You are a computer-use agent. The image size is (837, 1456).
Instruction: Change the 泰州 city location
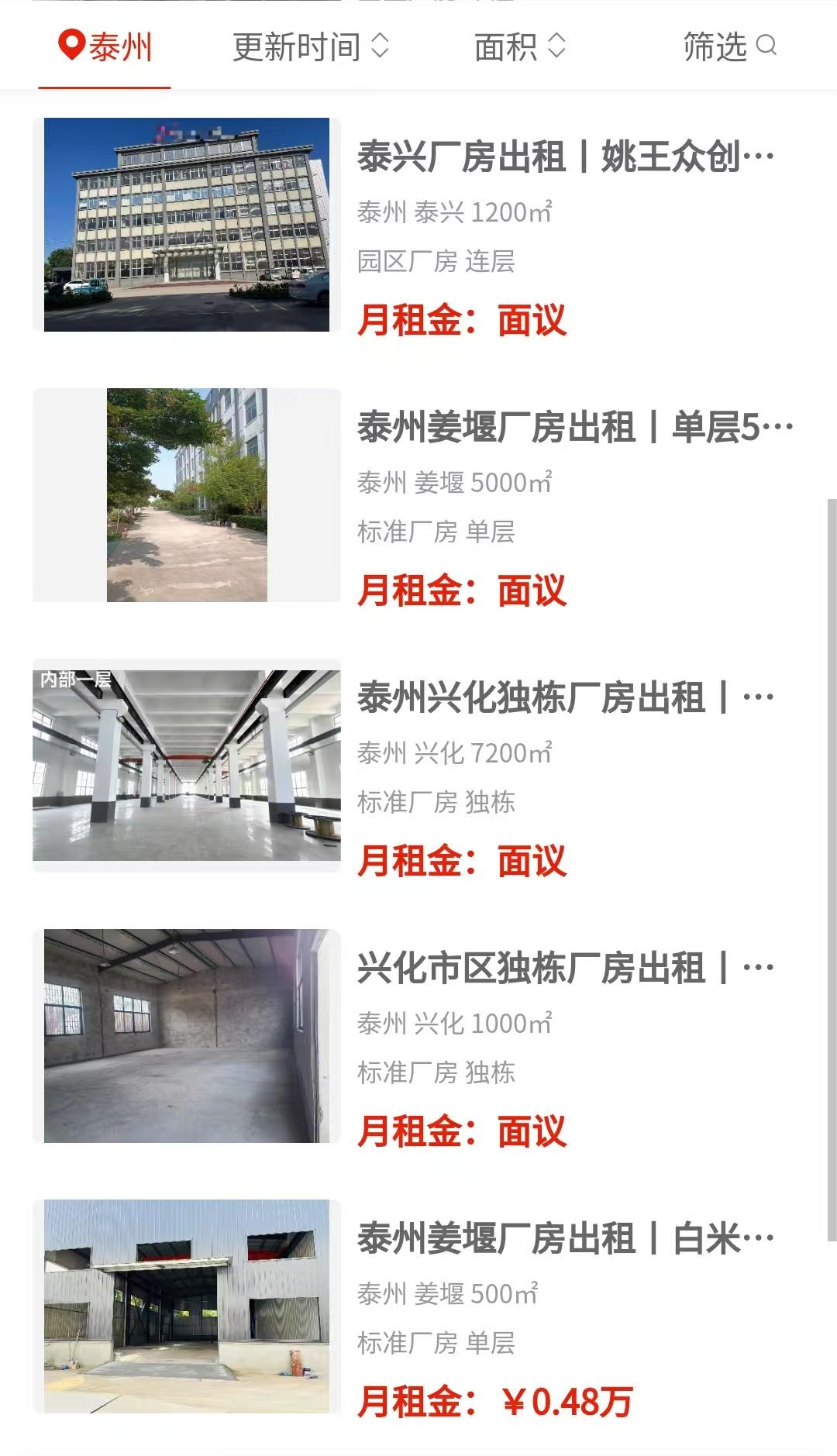[105, 47]
